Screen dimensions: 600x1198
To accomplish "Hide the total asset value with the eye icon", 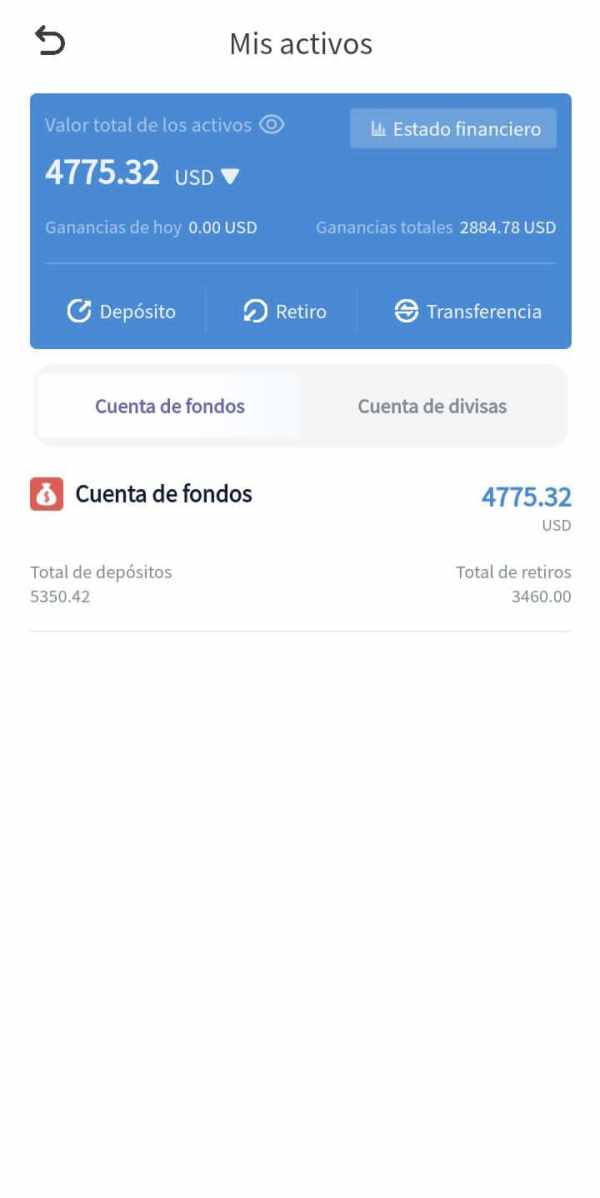I will (271, 125).
